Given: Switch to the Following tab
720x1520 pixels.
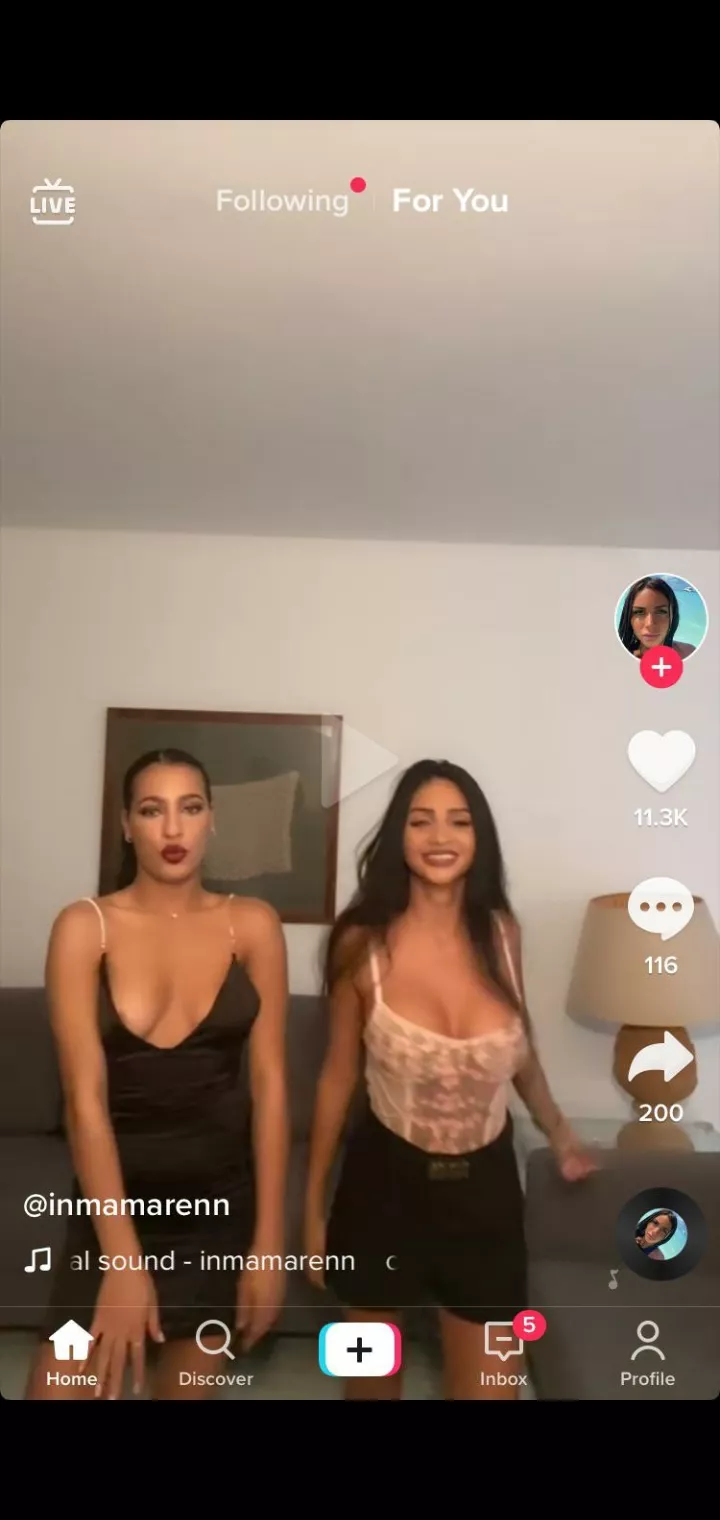Looking at the screenshot, I should click(282, 201).
